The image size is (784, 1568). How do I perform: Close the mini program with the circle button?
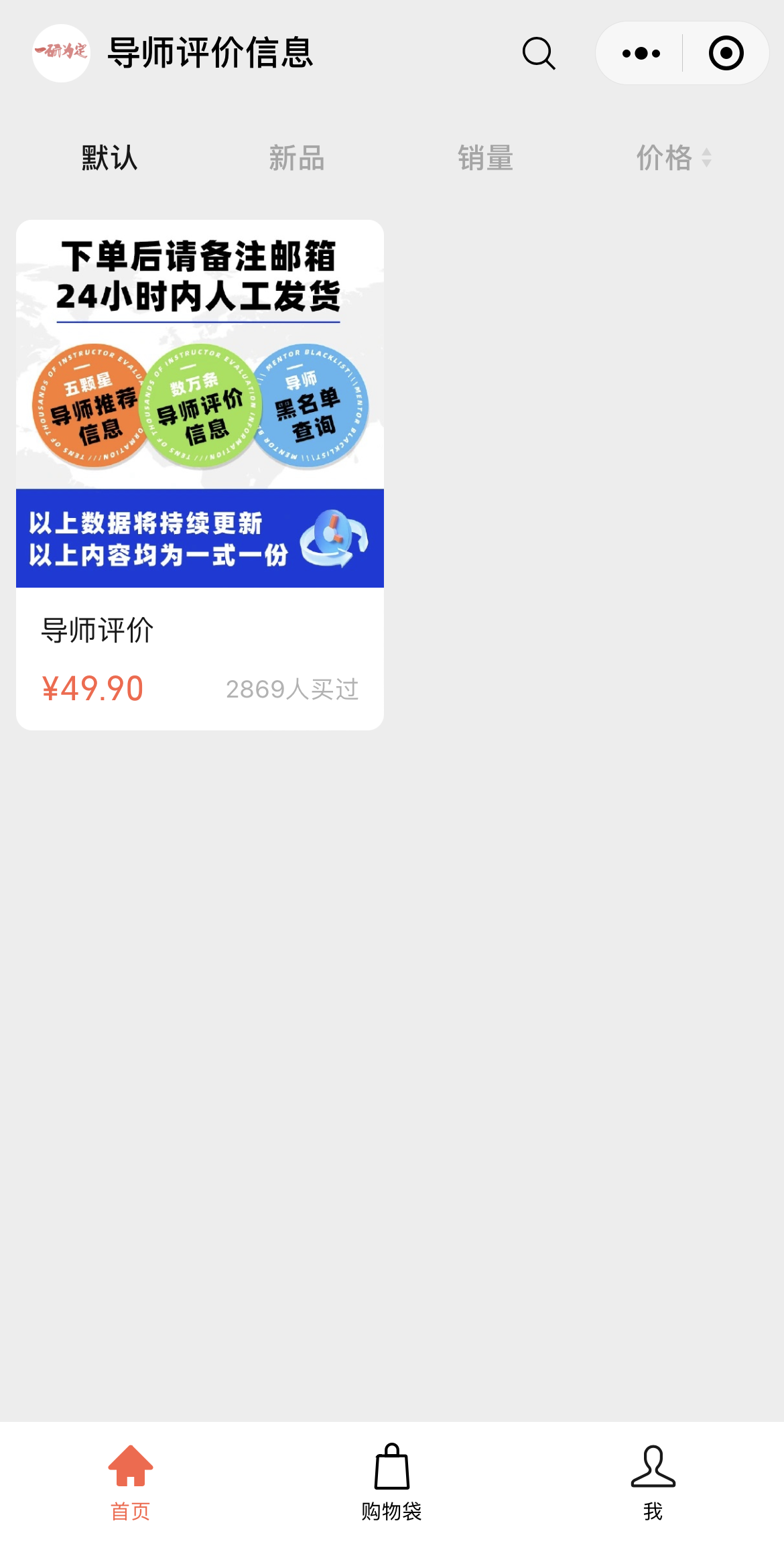[x=726, y=54]
